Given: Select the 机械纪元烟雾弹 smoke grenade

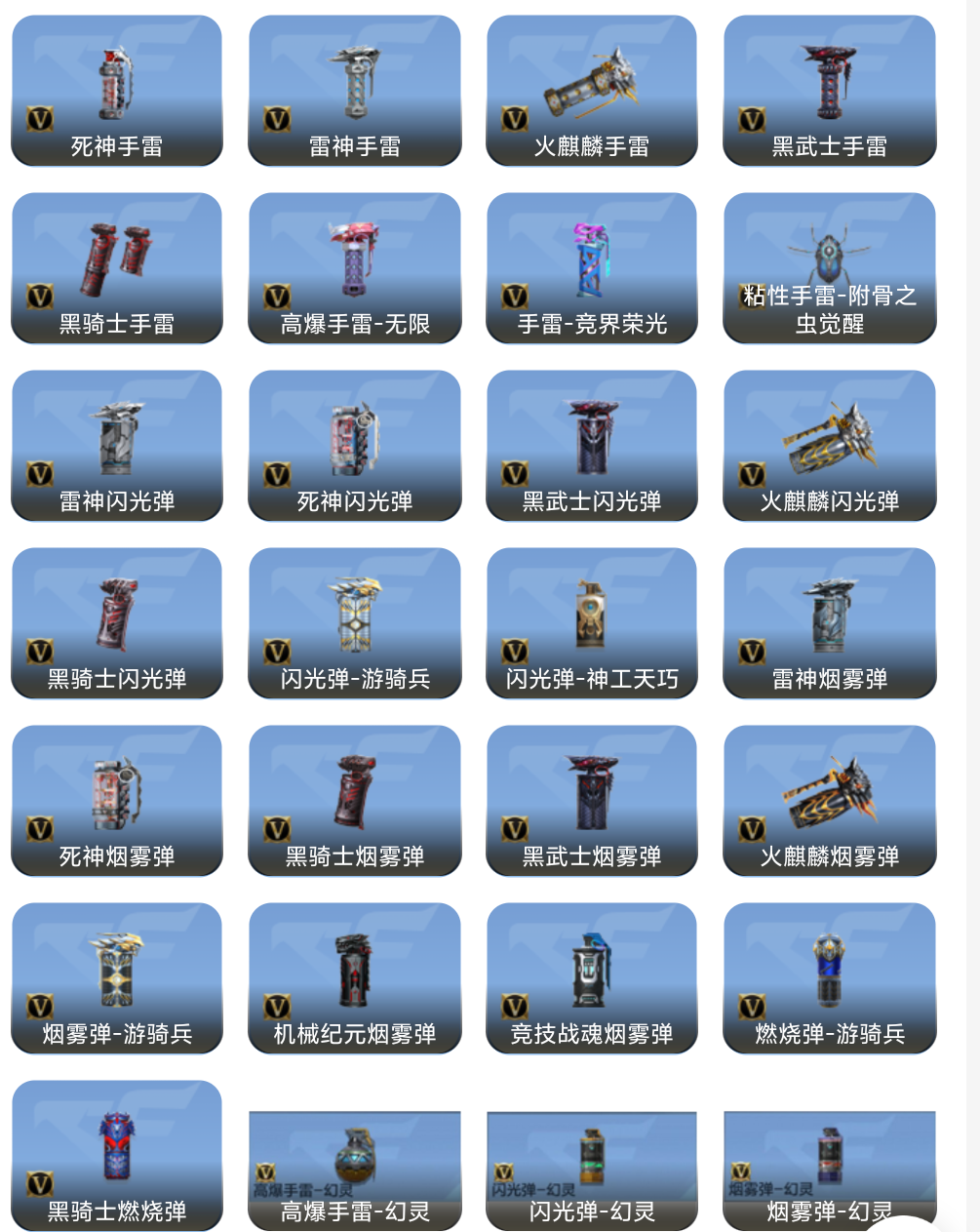Looking at the screenshot, I should (354, 975).
